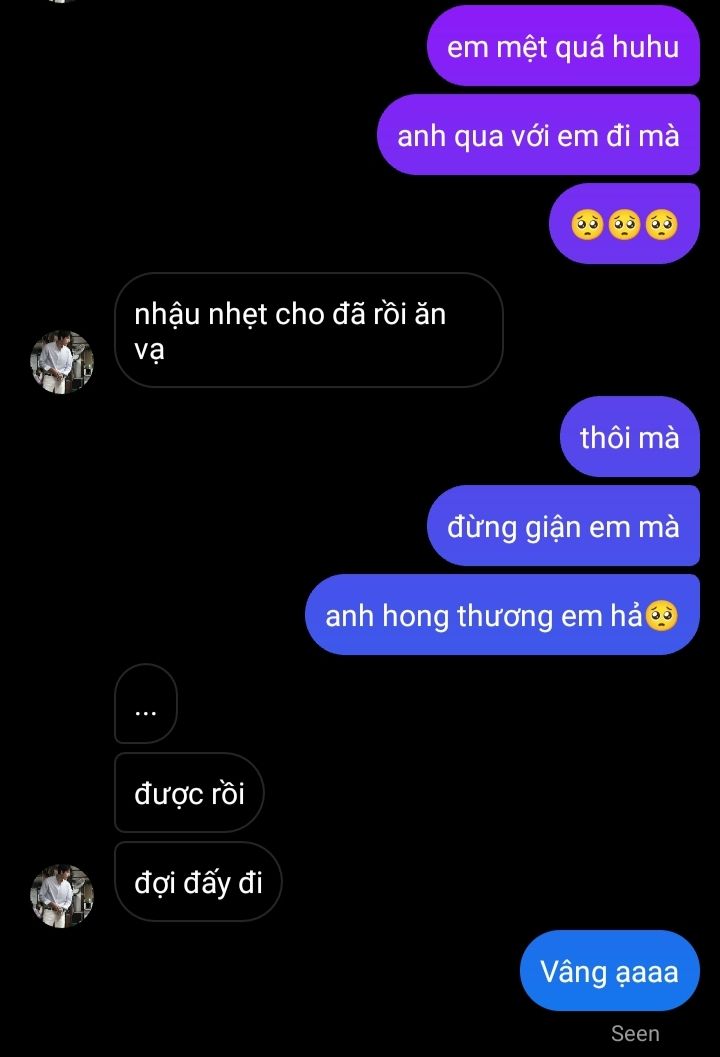
Task: Tap the profile picture next to "đợi đấy đi"
Action: (x=61, y=895)
